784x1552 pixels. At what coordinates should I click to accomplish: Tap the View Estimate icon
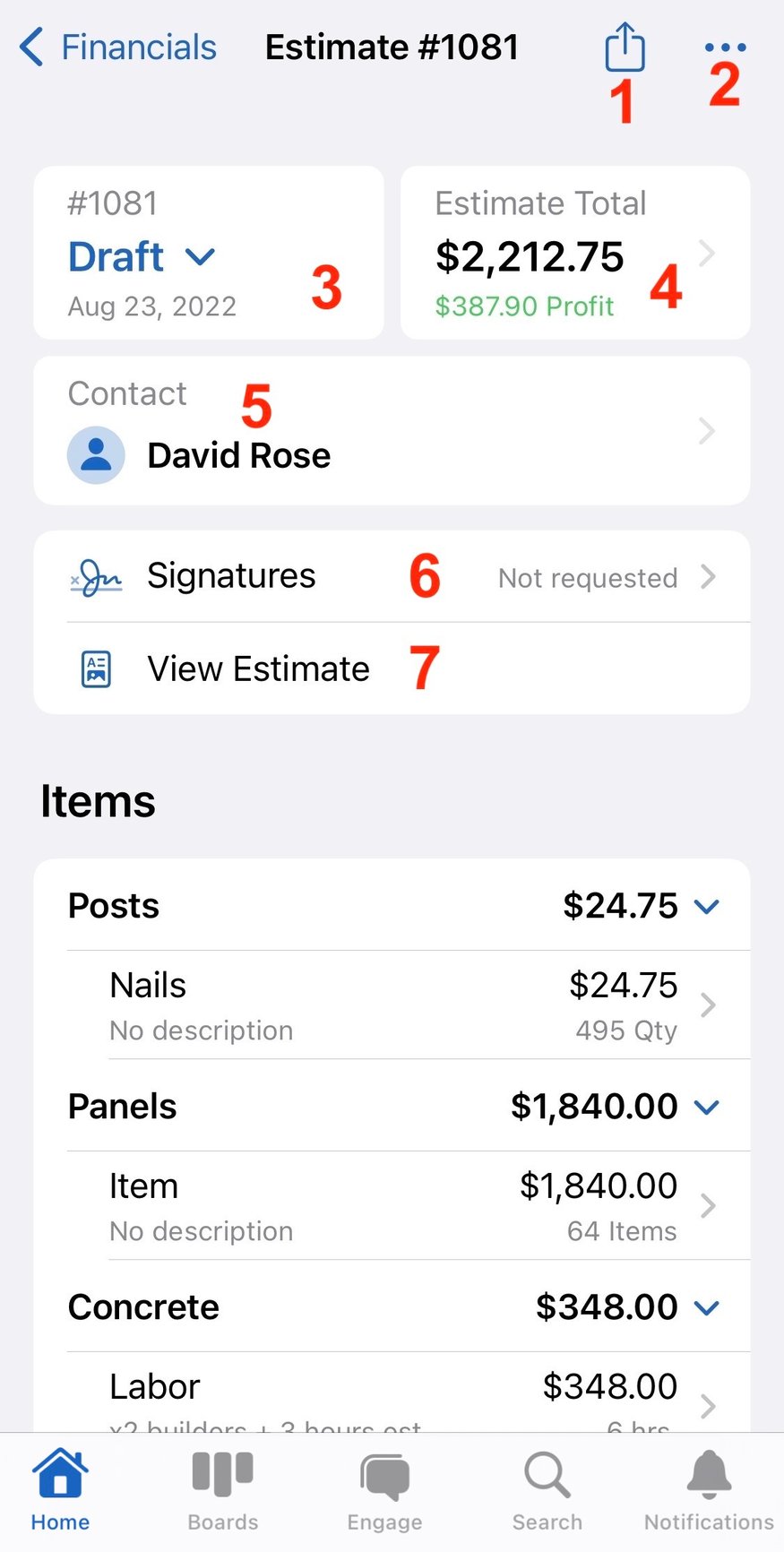(96, 668)
